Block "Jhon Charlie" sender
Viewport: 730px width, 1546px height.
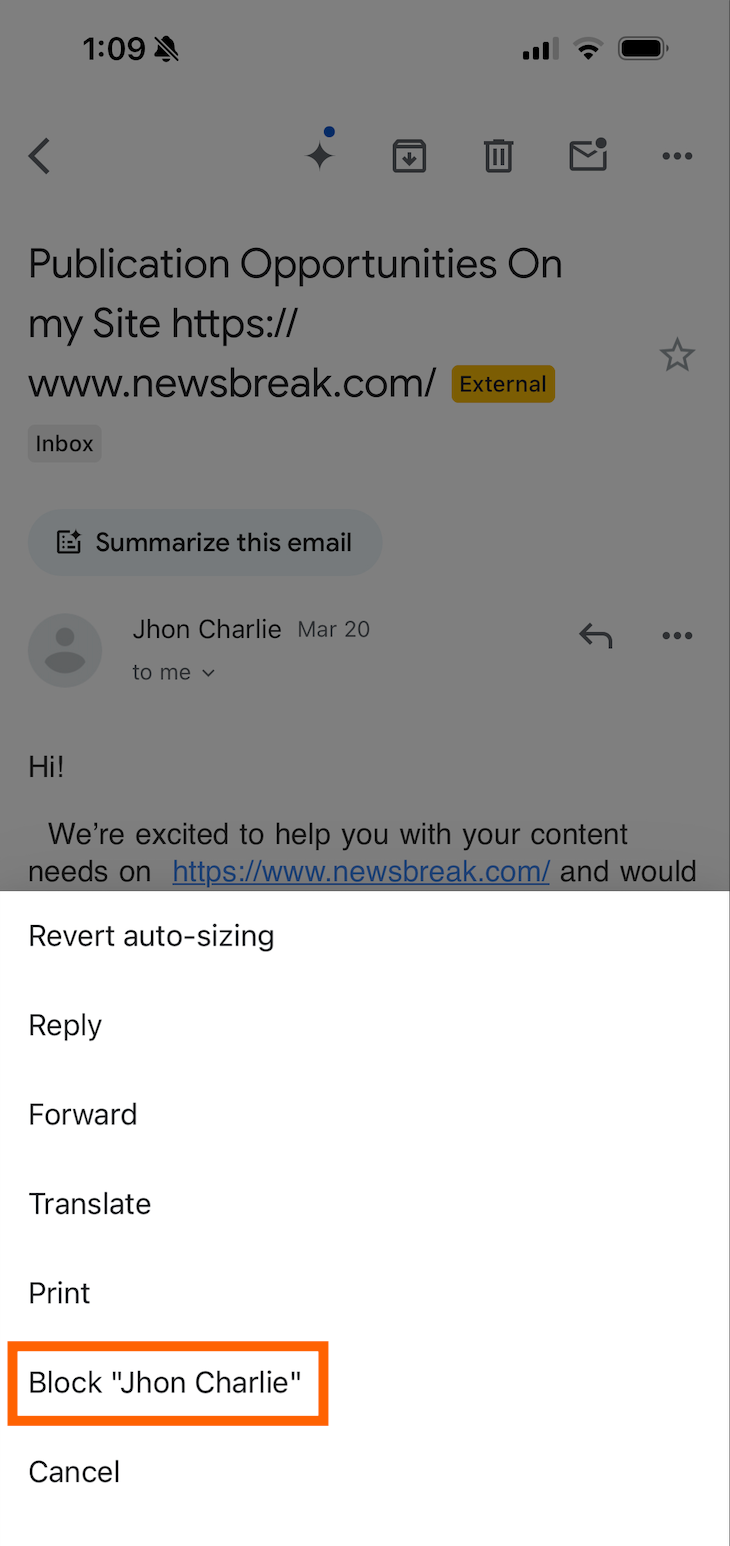point(166,1383)
